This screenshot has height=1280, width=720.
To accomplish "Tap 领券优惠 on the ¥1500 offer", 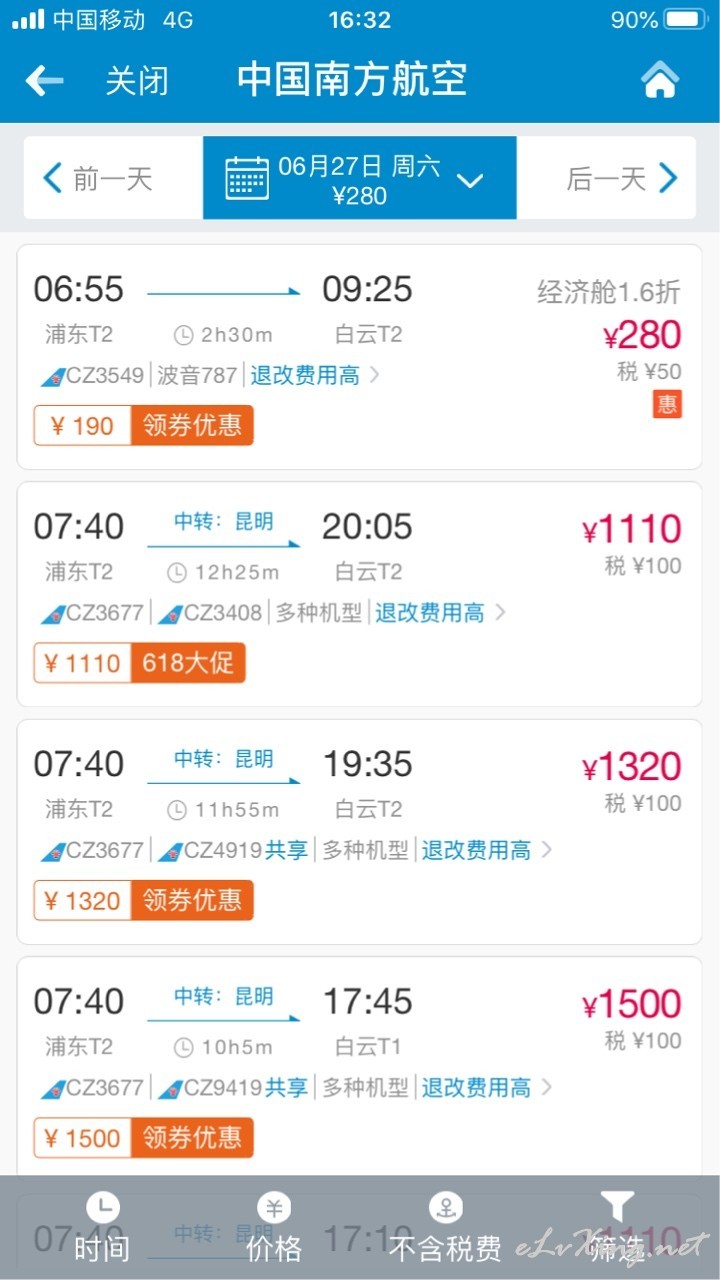I will tap(192, 1138).
